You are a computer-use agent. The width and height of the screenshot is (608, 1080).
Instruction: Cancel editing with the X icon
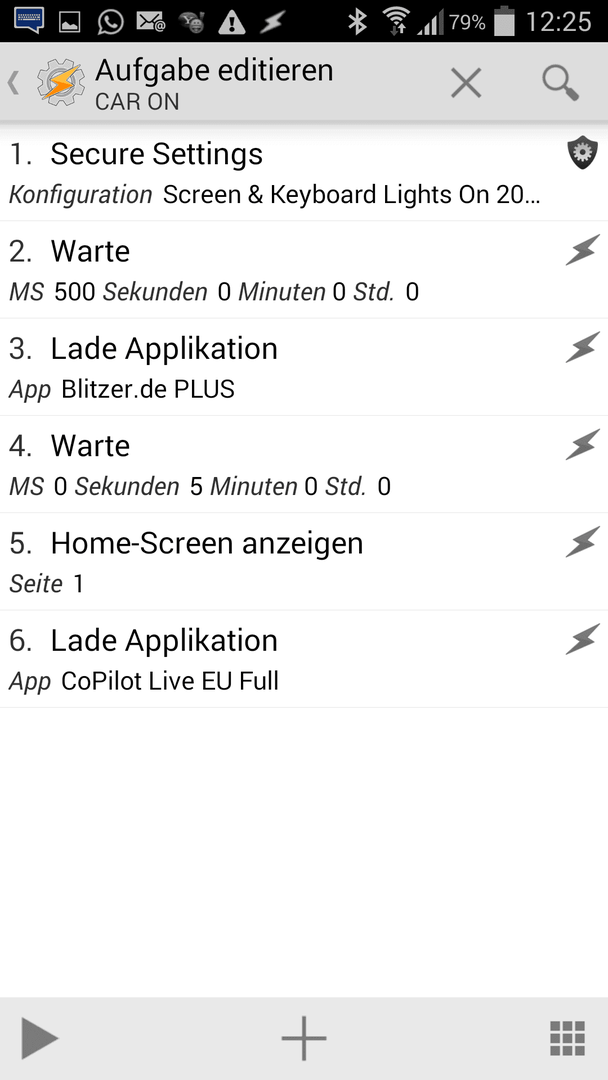click(466, 84)
